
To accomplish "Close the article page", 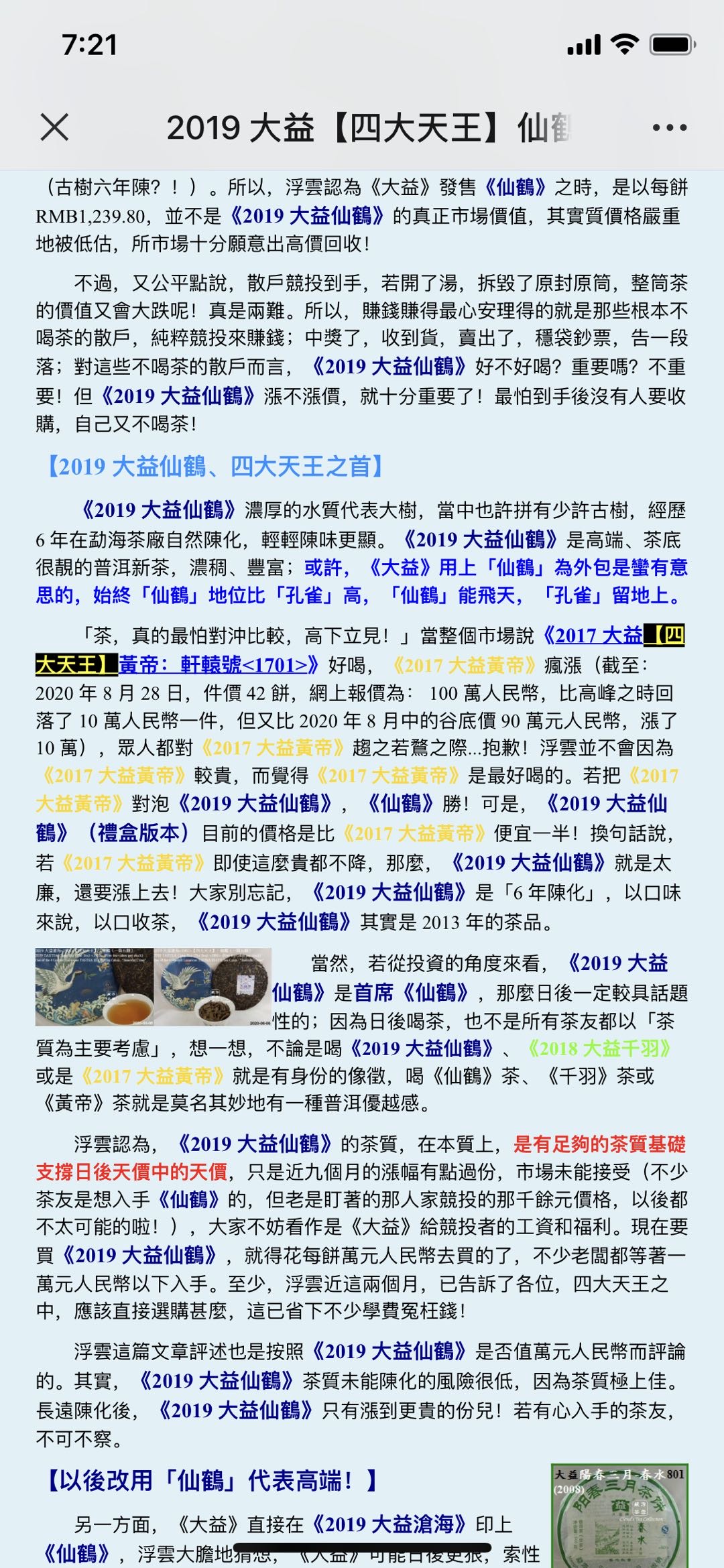I will pyautogui.click(x=54, y=127).
